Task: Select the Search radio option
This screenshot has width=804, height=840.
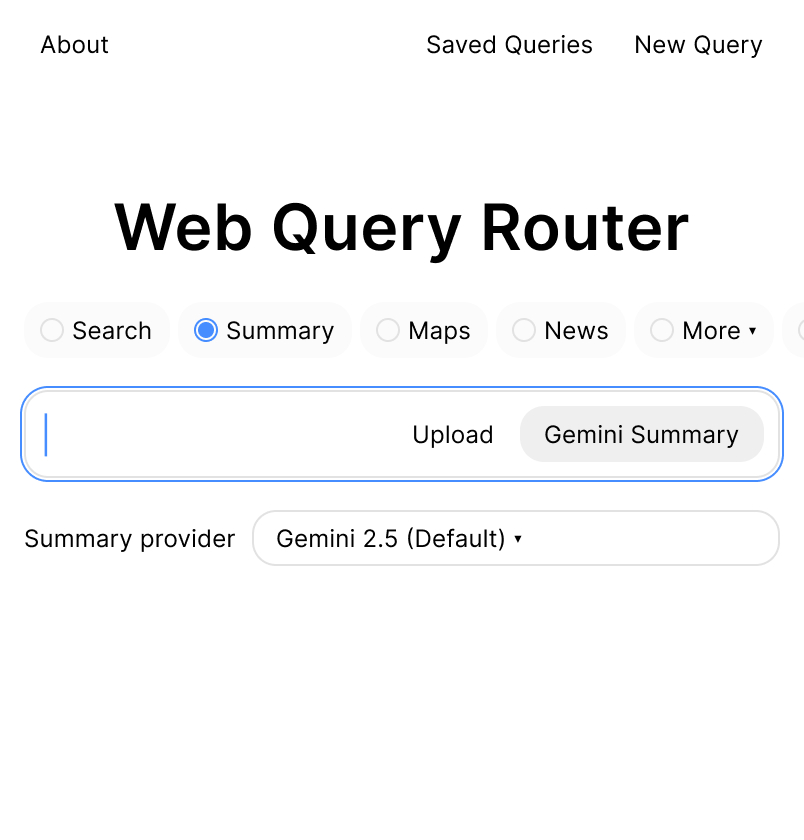Action: coord(96,330)
